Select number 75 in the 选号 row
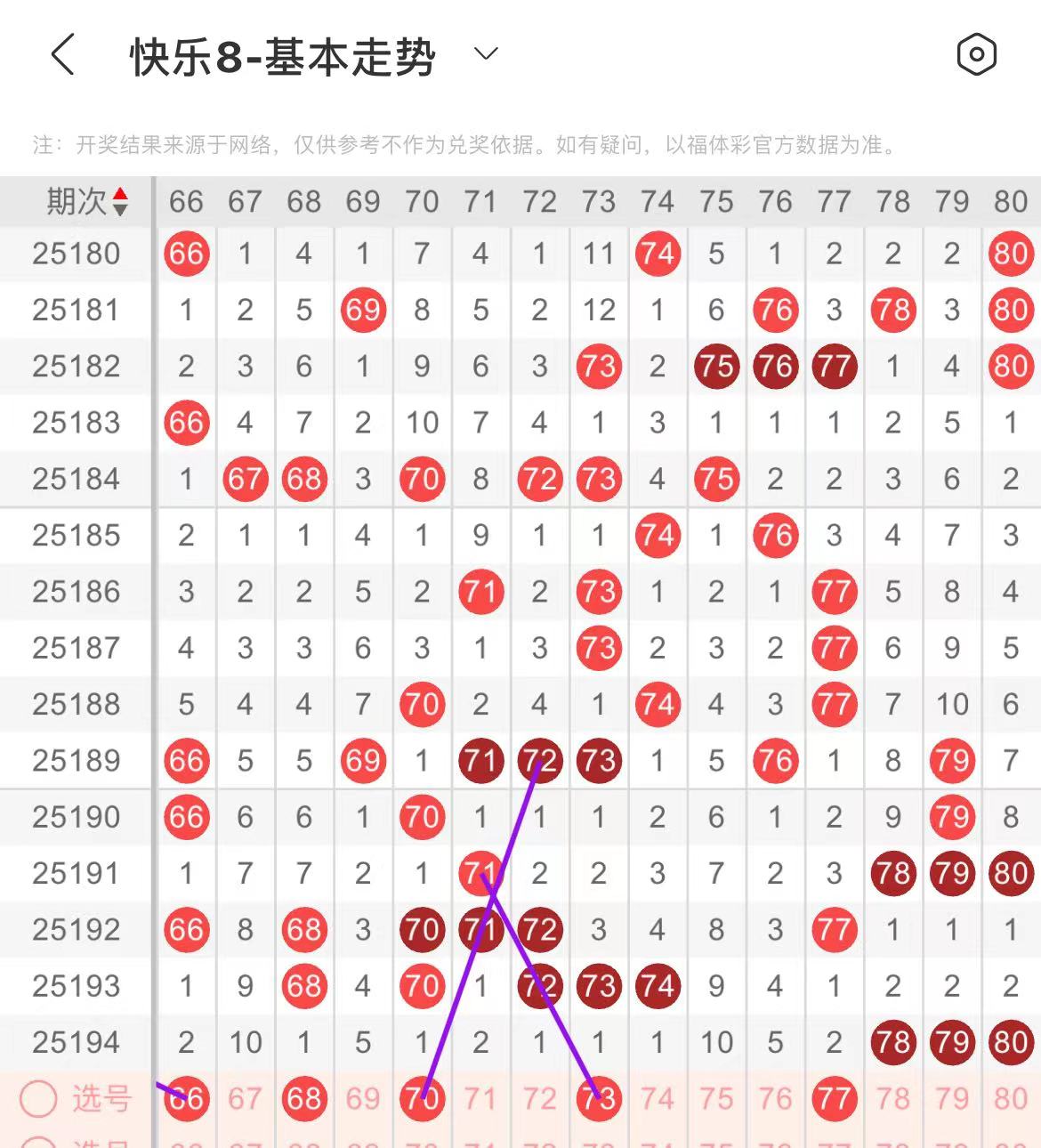This screenshot has width=1041, height=1148. click(x=716, y=1099)
